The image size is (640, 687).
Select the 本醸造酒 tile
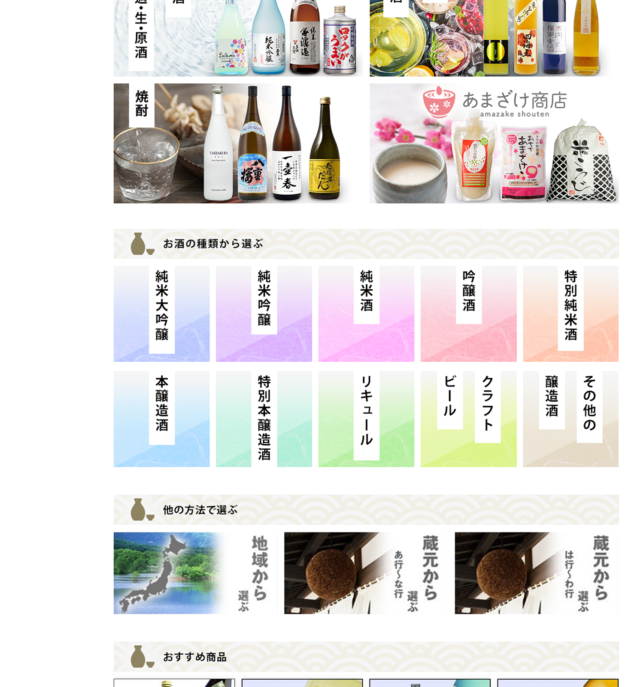162,419
